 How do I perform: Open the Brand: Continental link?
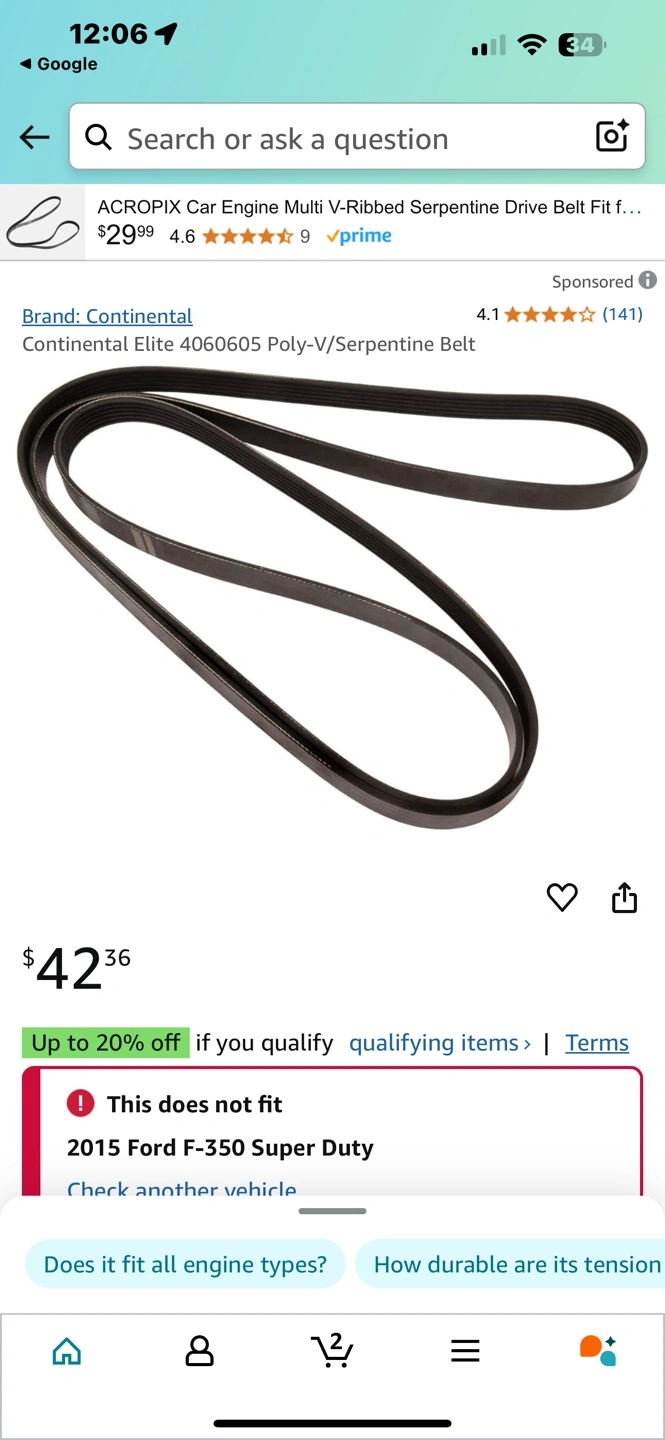pyautogui.click(x=107, y=316)
